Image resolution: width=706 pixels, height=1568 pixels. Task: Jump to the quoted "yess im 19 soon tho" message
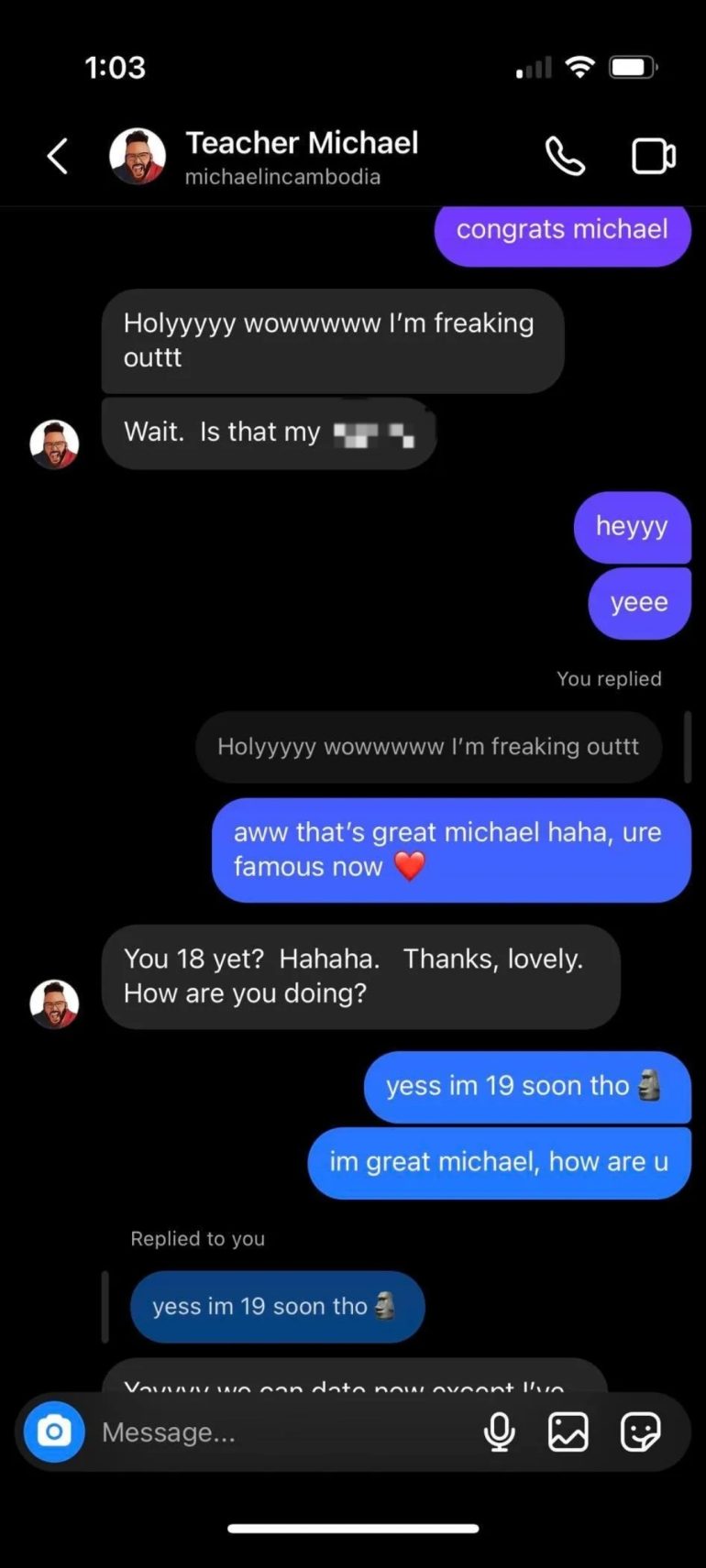tap(277, 1307)
